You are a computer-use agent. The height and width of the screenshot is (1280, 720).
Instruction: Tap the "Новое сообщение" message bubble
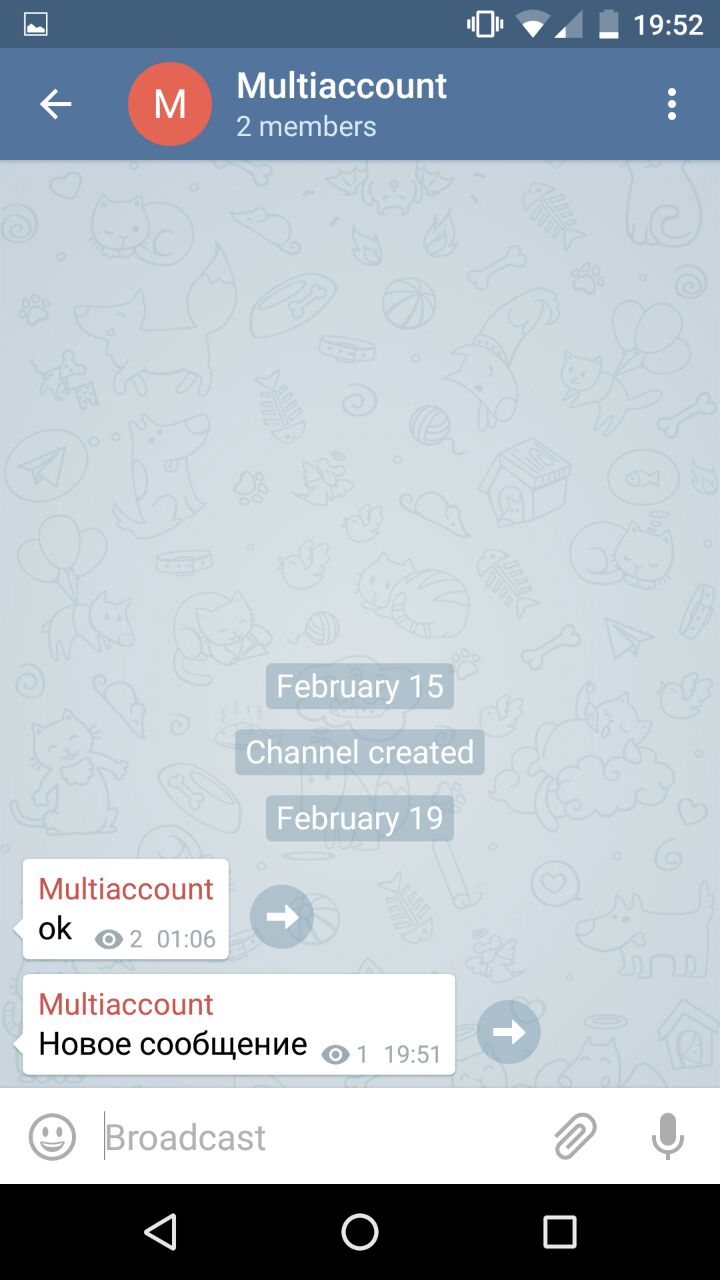coord(238,1025)
